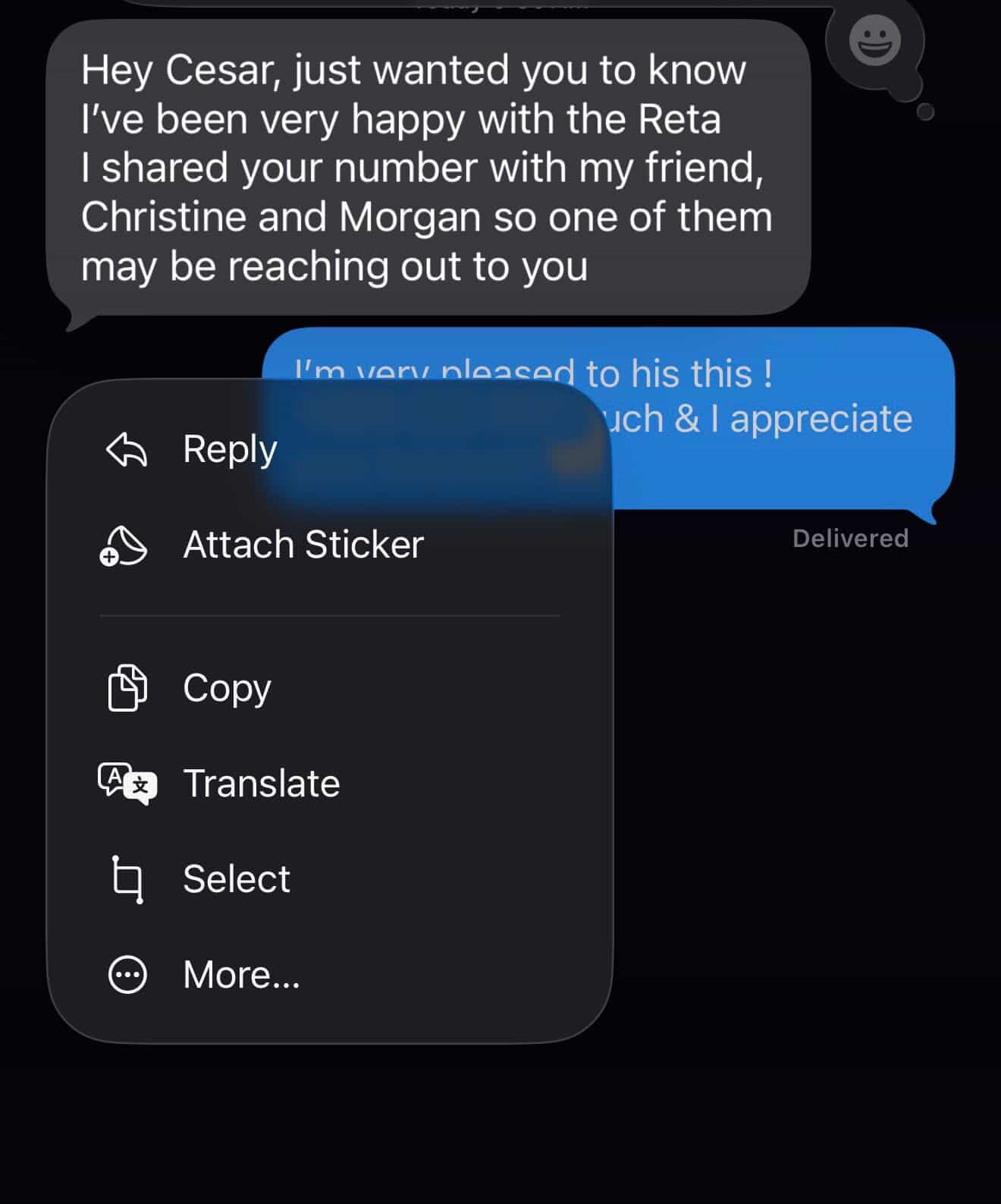Choose Attach Sticker option
Screen dimensions: 1001x1204
[x=302, y=545]
